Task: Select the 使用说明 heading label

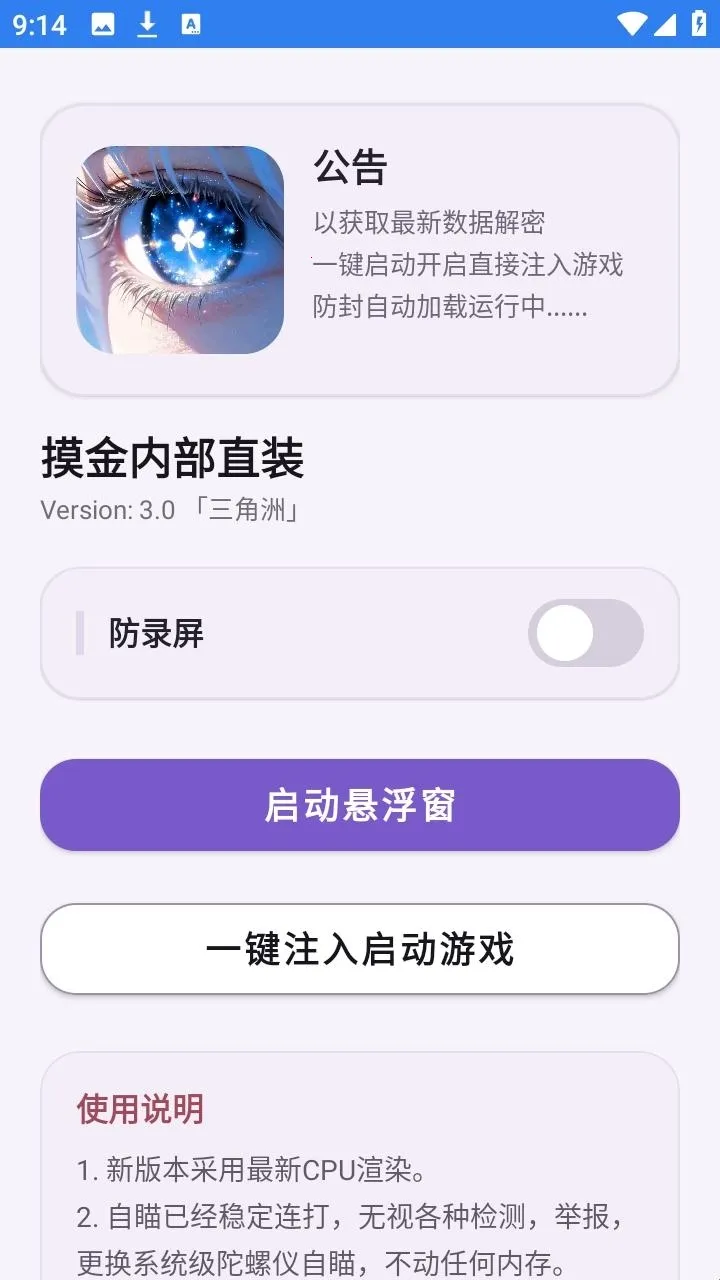Action: pyautogui.click(x=140, y=1110)
